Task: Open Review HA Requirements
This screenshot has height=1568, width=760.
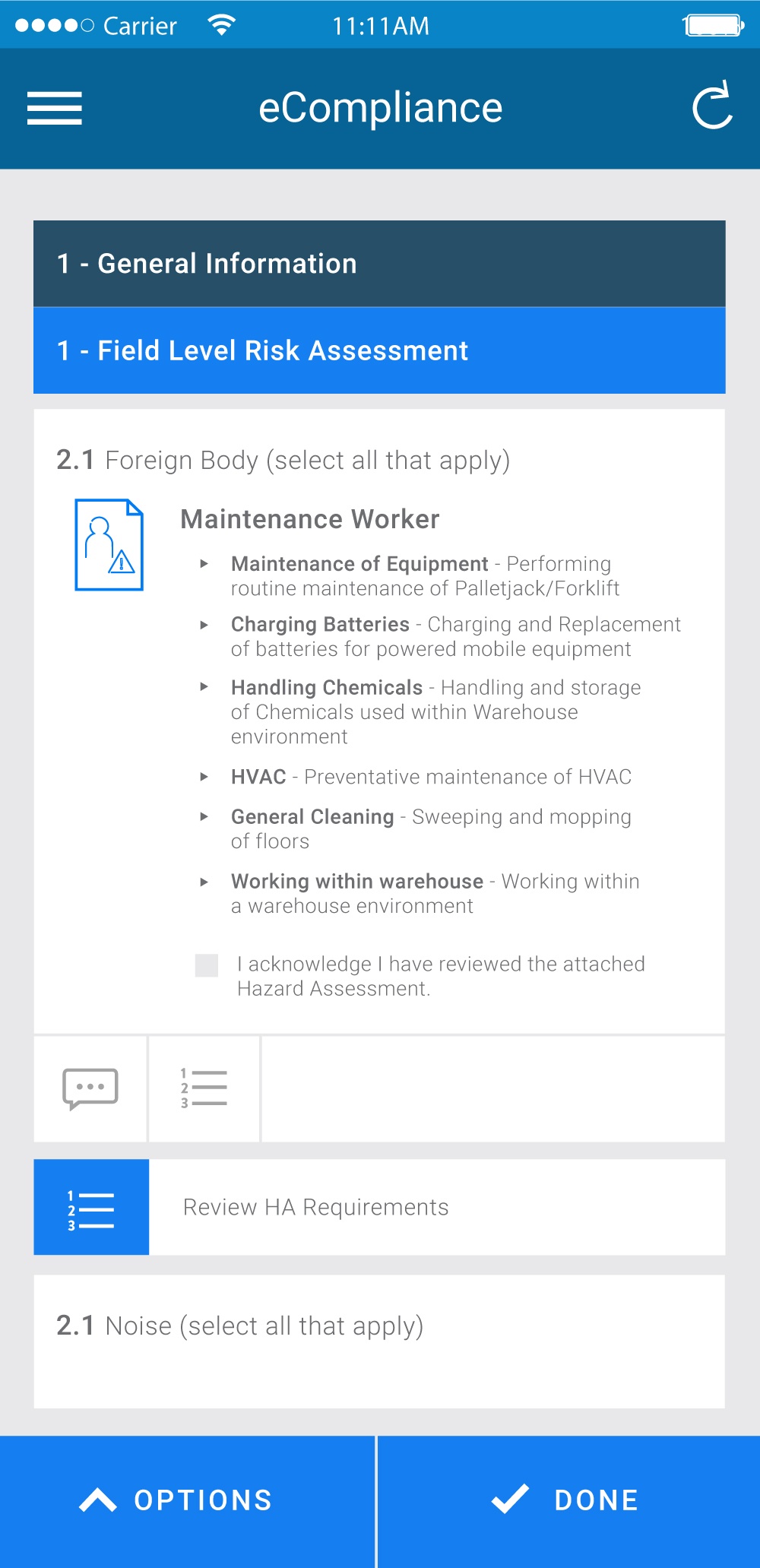Action: 379,1207
